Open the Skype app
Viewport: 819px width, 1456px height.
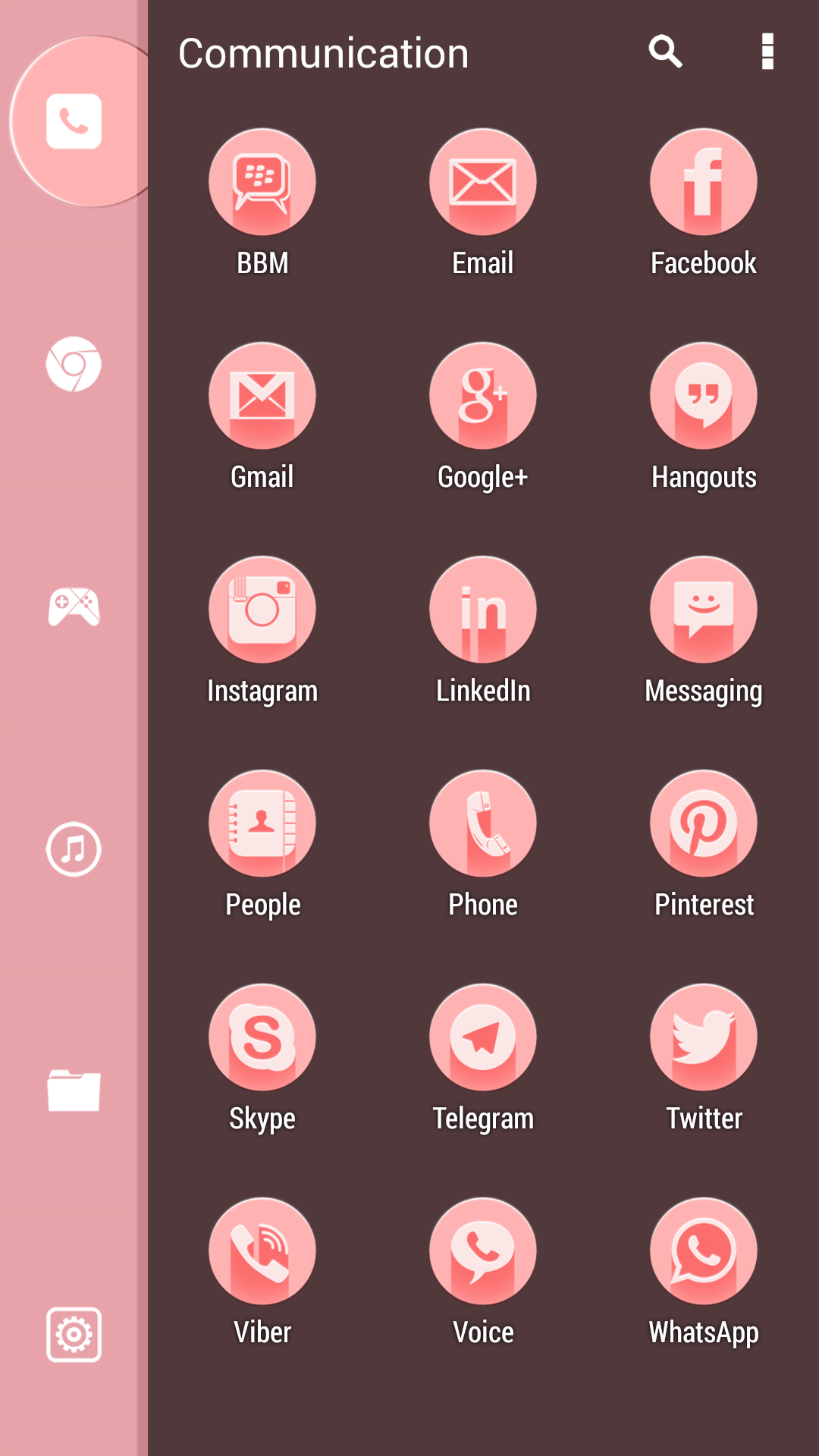262,1037
